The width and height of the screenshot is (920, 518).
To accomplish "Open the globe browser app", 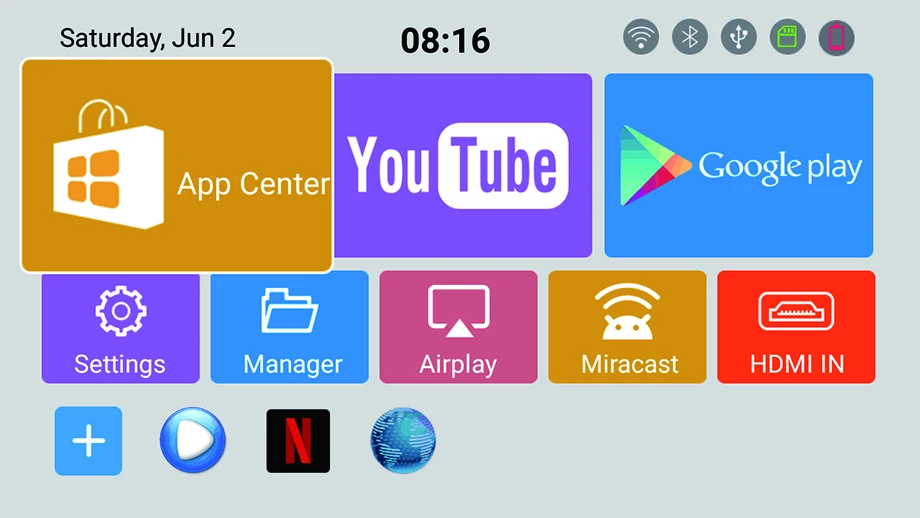I will [x=403, y=441].
